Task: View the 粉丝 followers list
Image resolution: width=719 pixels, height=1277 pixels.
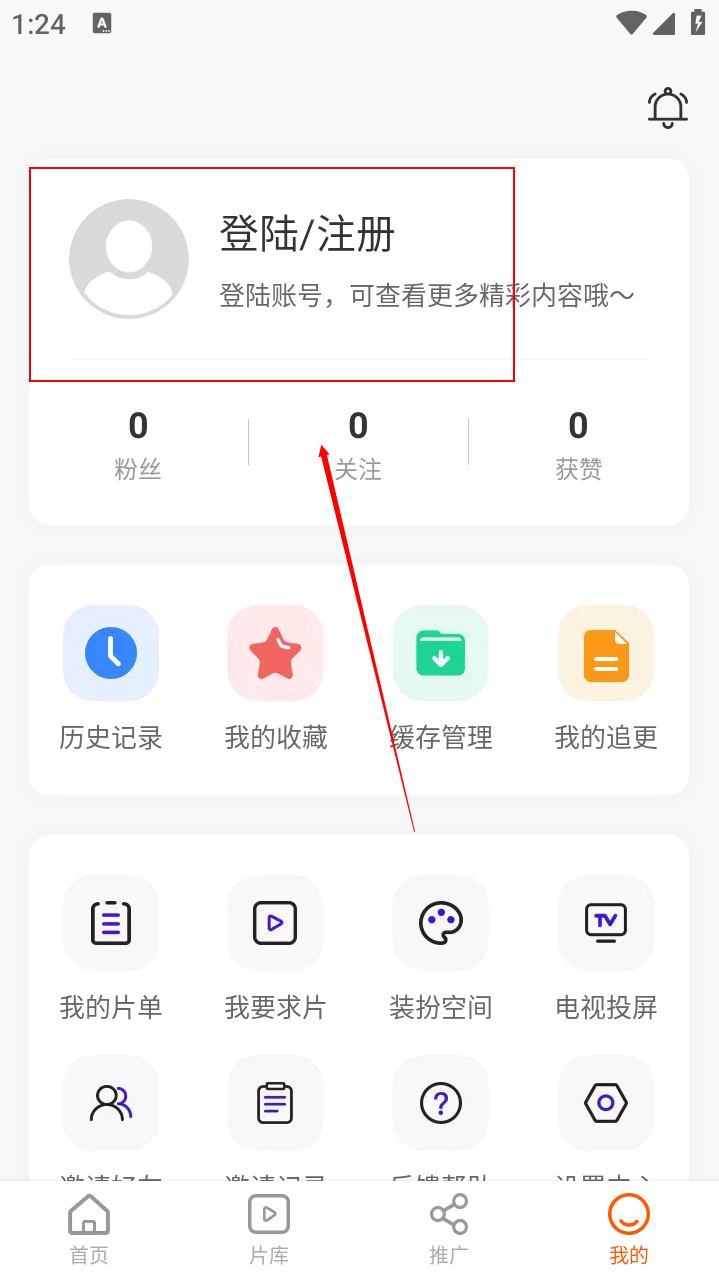Action: tap(138, 445)
